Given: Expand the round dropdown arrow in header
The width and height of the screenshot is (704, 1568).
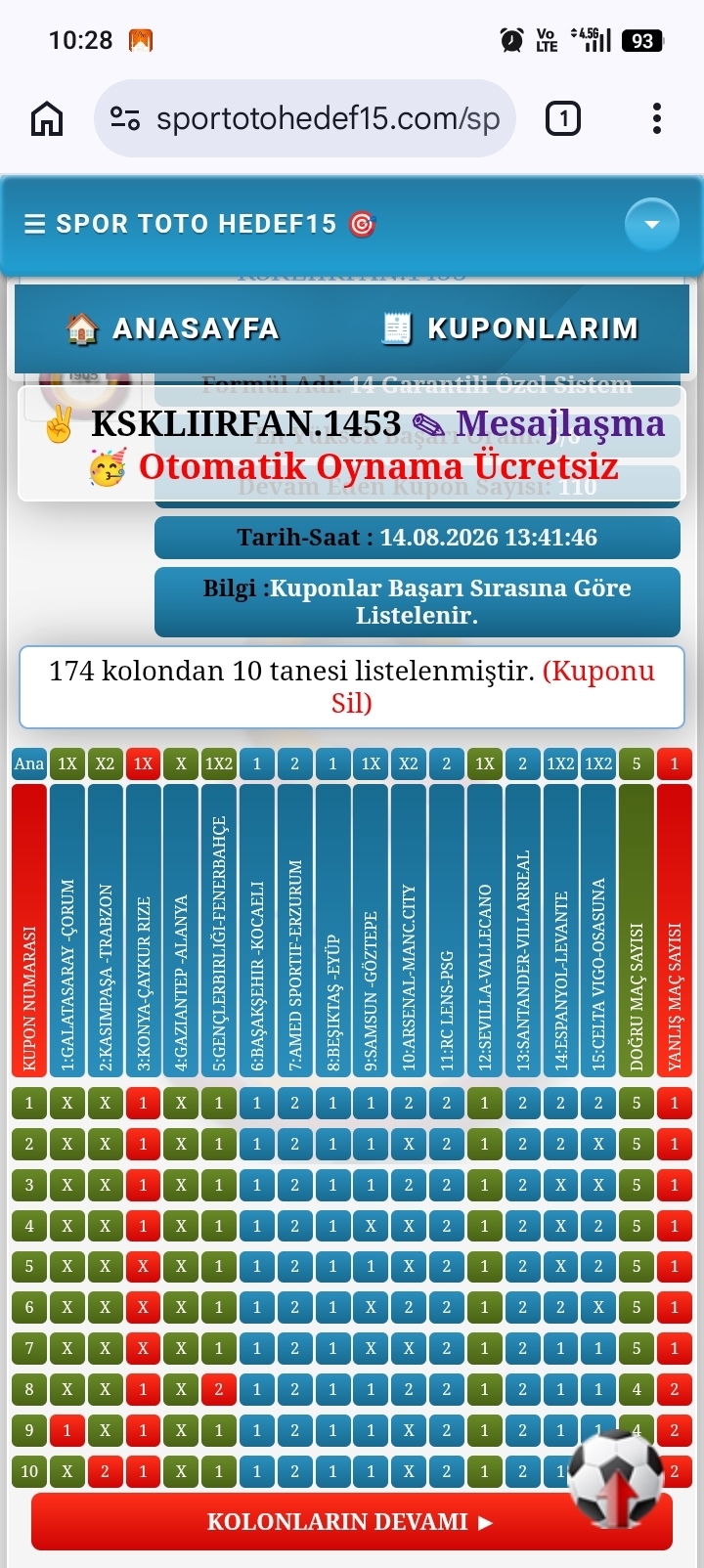Looking at the screenshot, I should 651,225.
